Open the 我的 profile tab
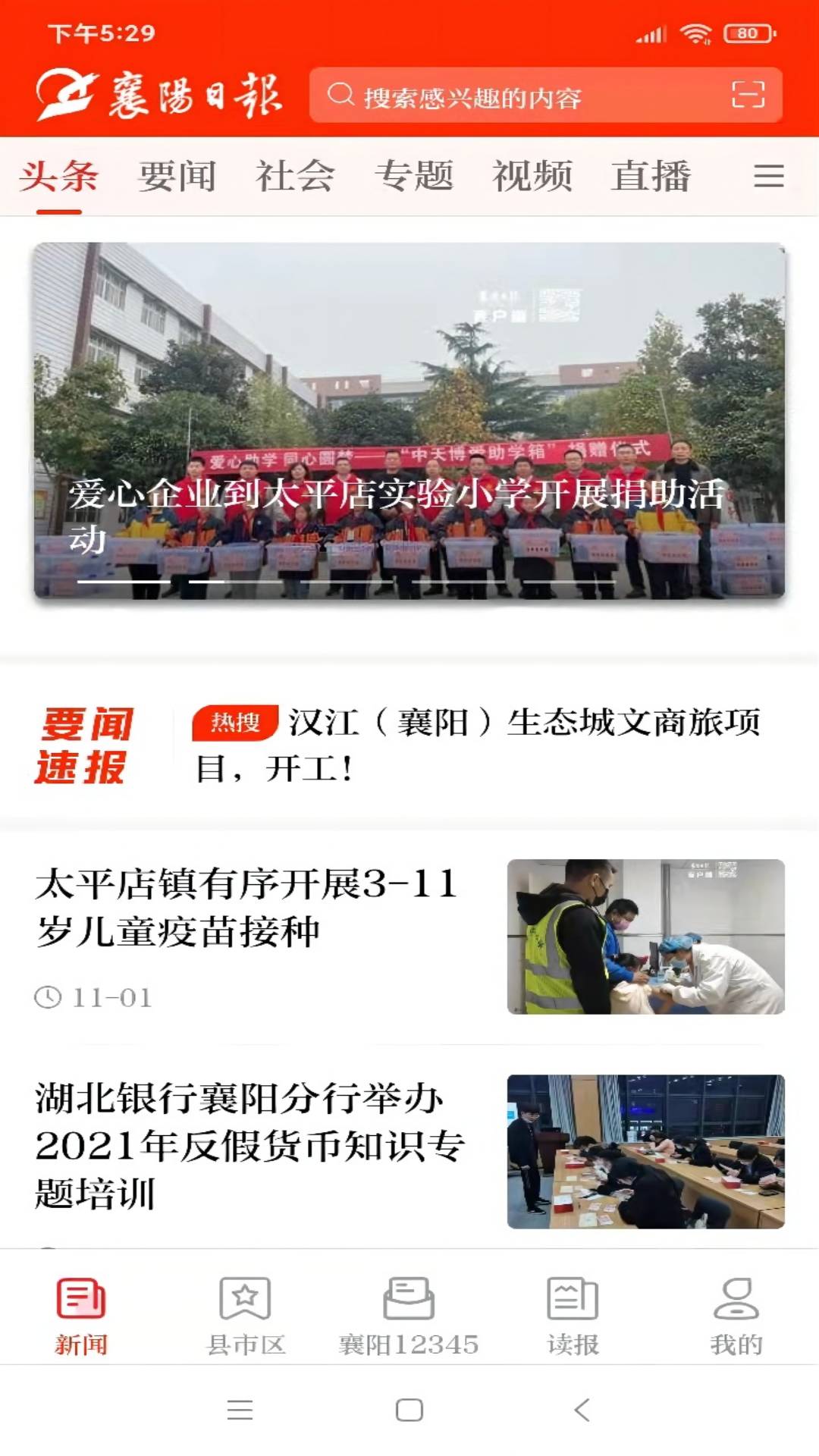 point(736,1316)
